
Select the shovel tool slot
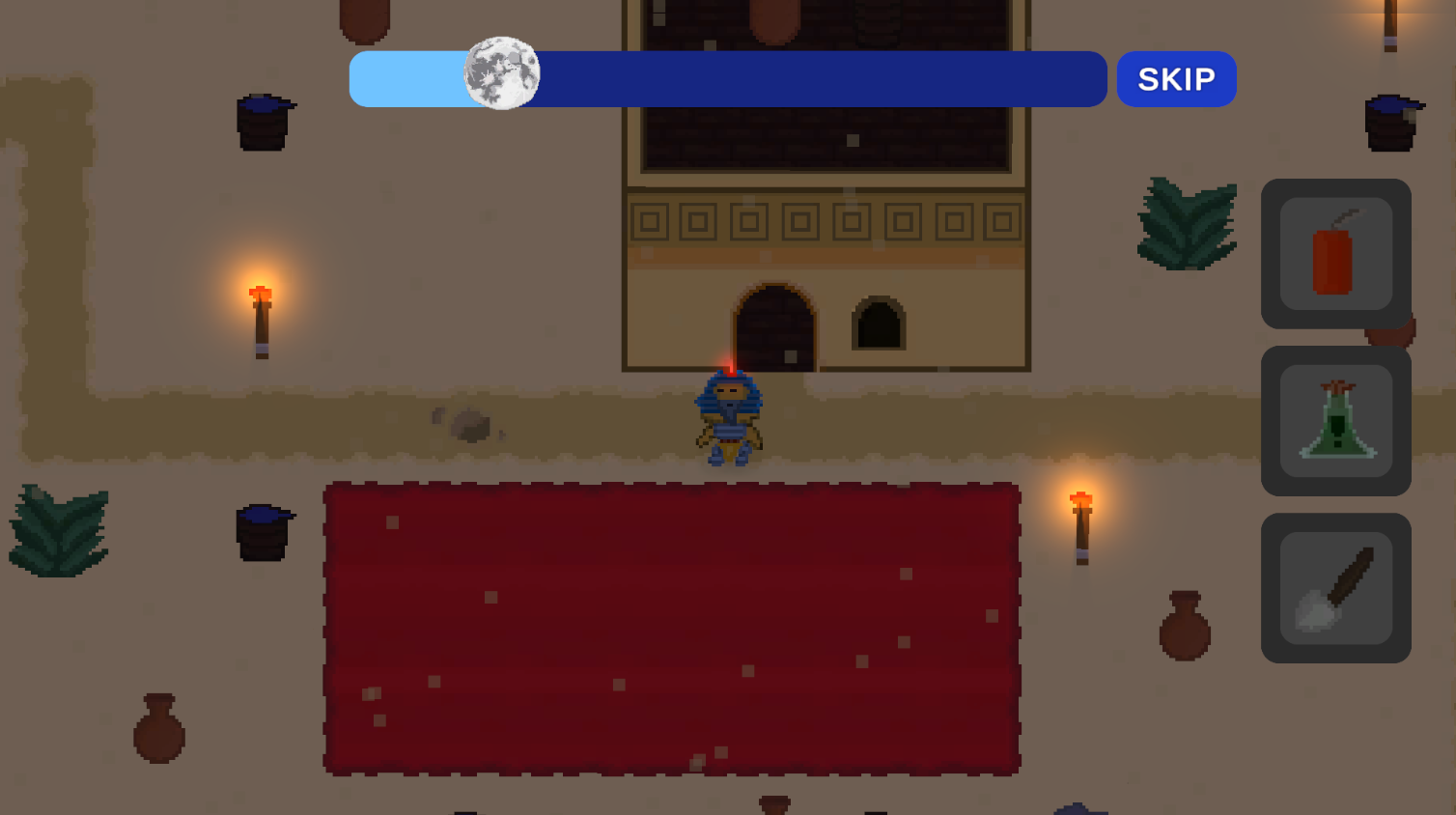(x=1335, y=587)
